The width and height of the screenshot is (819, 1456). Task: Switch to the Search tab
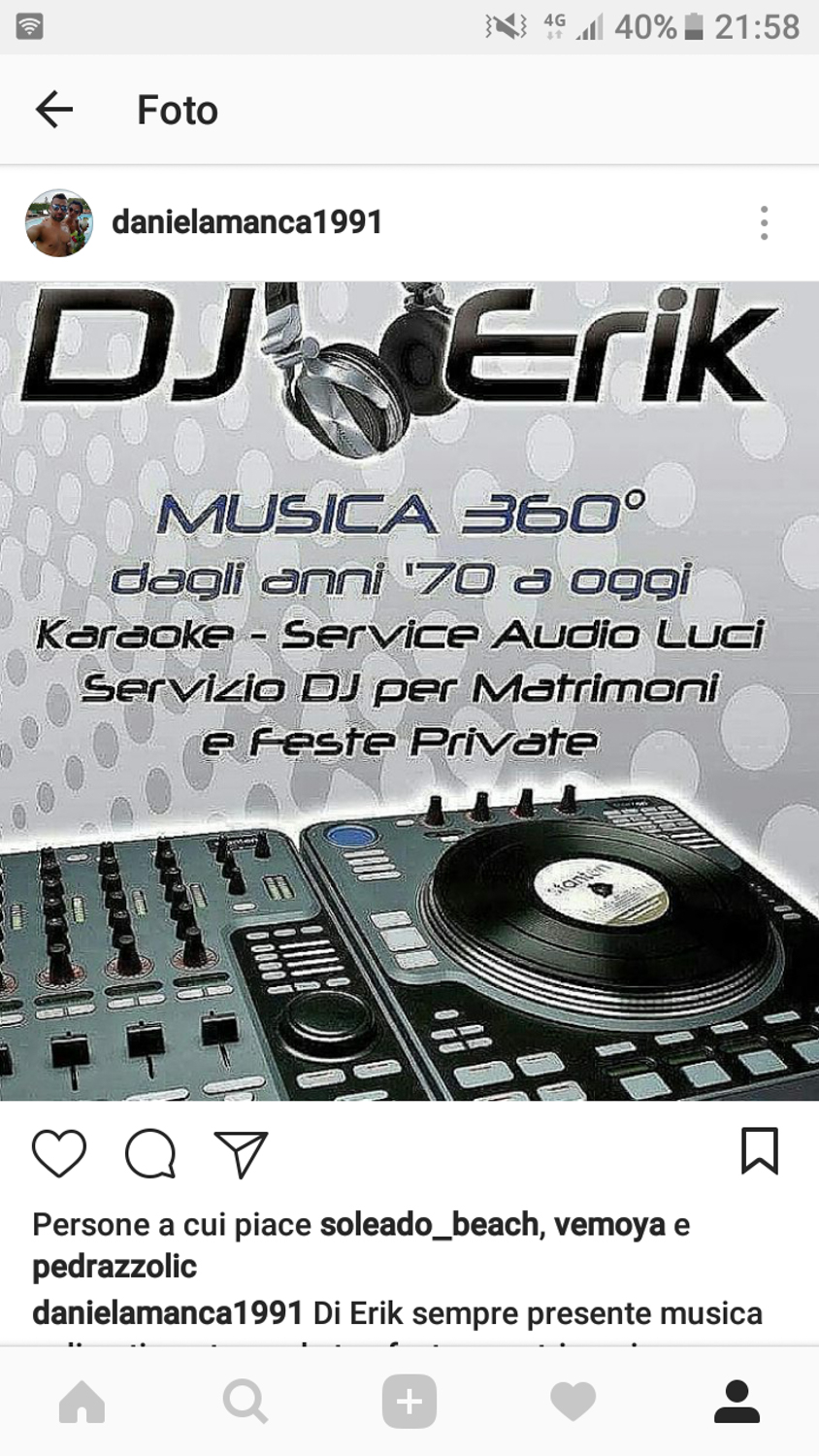[246, 1402]
